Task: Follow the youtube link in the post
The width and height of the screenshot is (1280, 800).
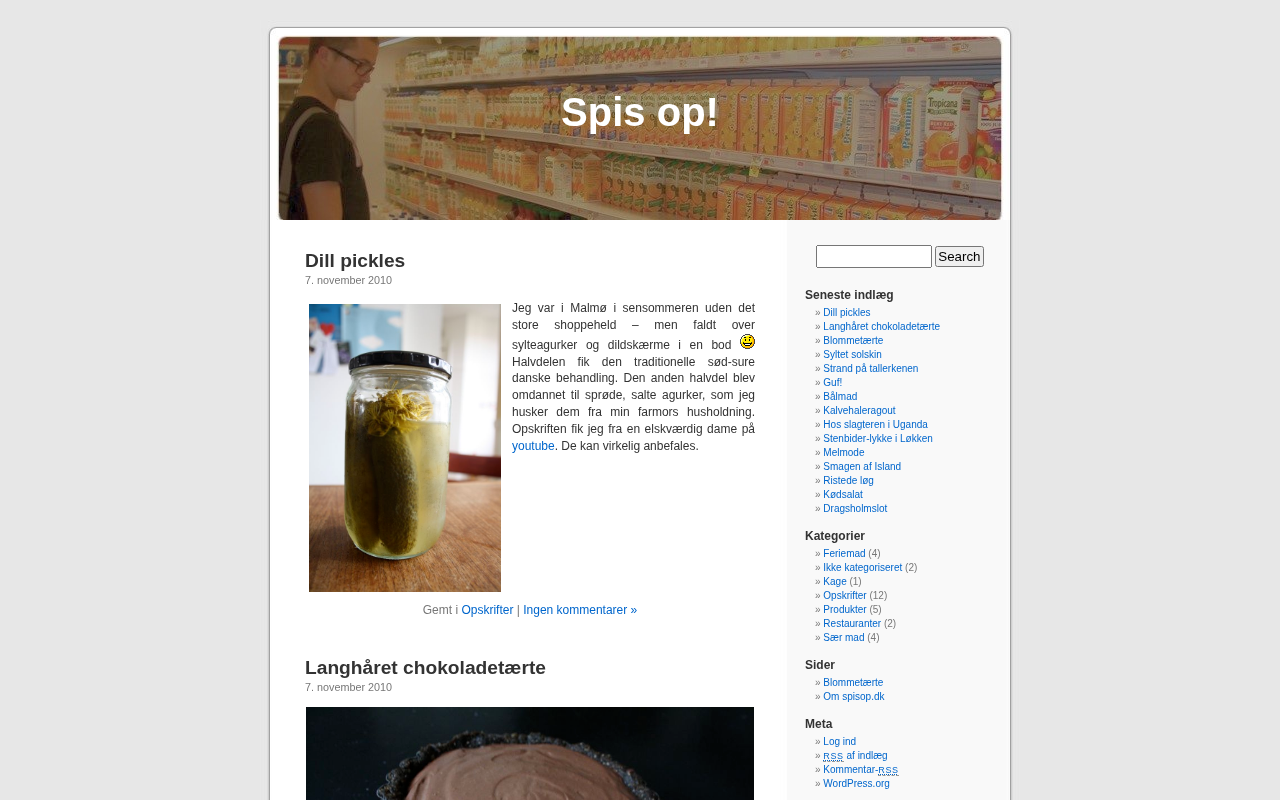Action: 533,446
